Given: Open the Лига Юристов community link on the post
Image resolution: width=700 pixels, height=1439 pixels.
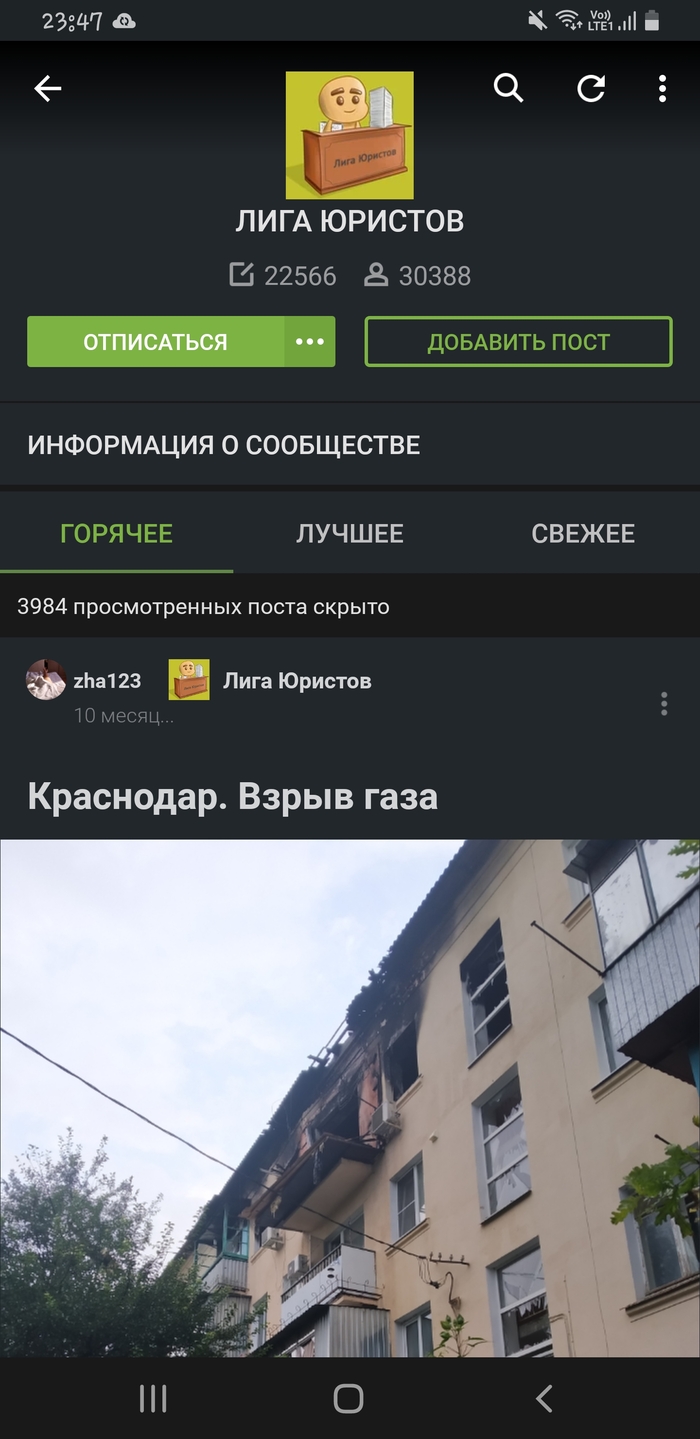Looking at the screenshot, I should point(296,681).
